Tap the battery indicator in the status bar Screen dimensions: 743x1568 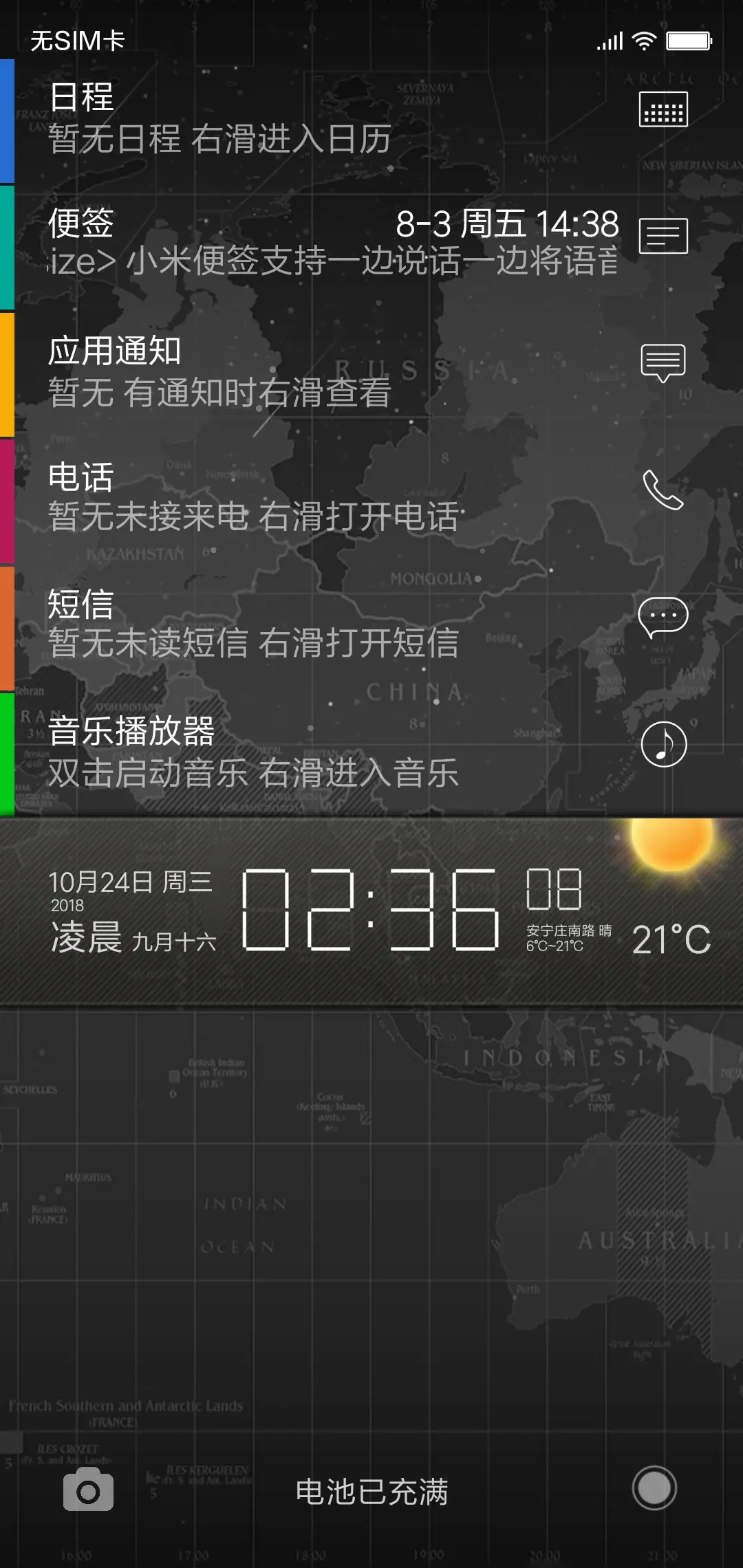pyautogui.click(x=689, y=40)
